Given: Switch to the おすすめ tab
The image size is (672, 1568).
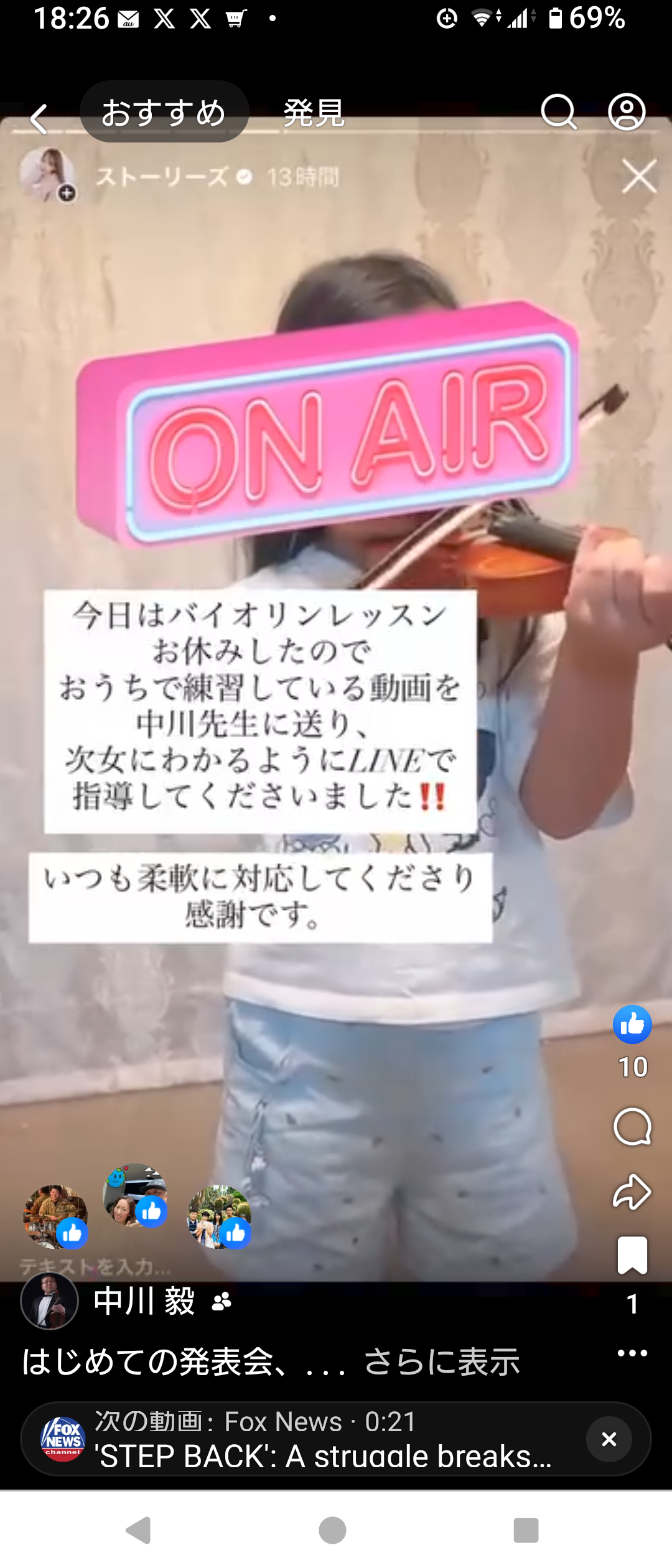Looking at the screenshot, I should 164,113.
